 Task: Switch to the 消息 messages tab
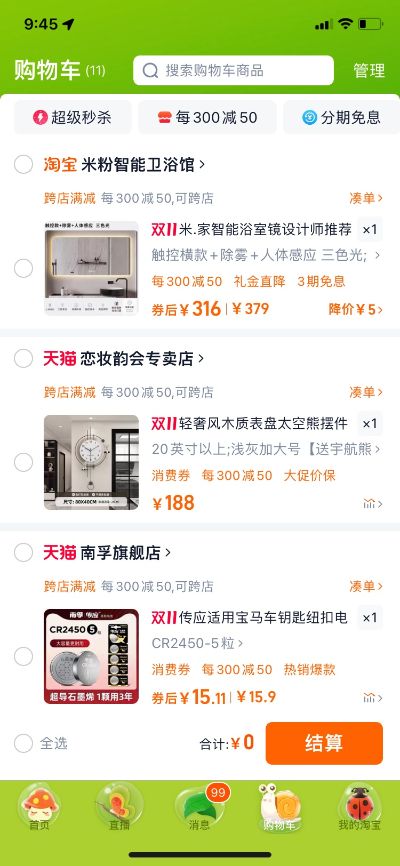pos(199,807)
